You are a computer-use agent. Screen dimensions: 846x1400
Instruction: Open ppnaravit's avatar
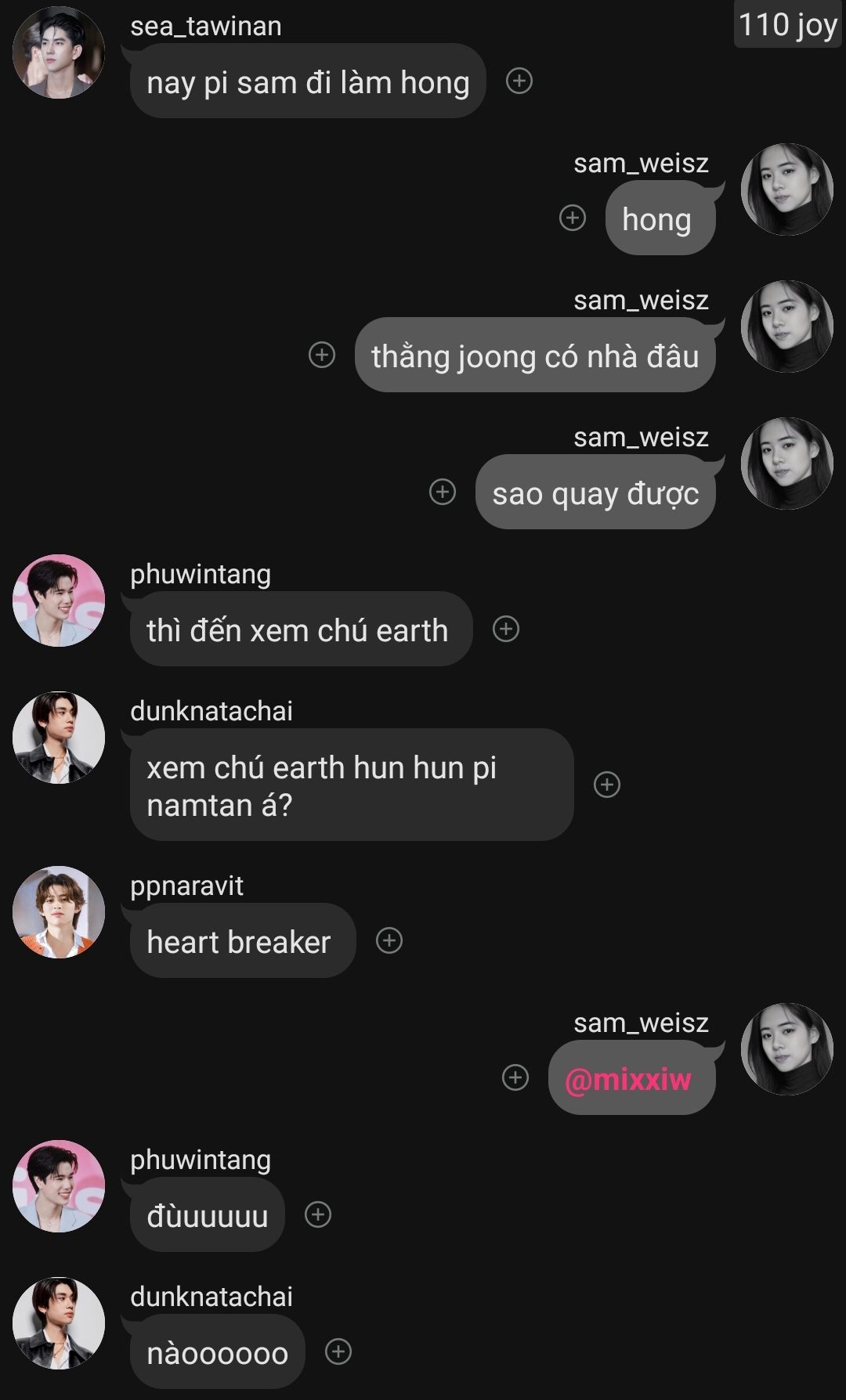(x=59, y=912)
